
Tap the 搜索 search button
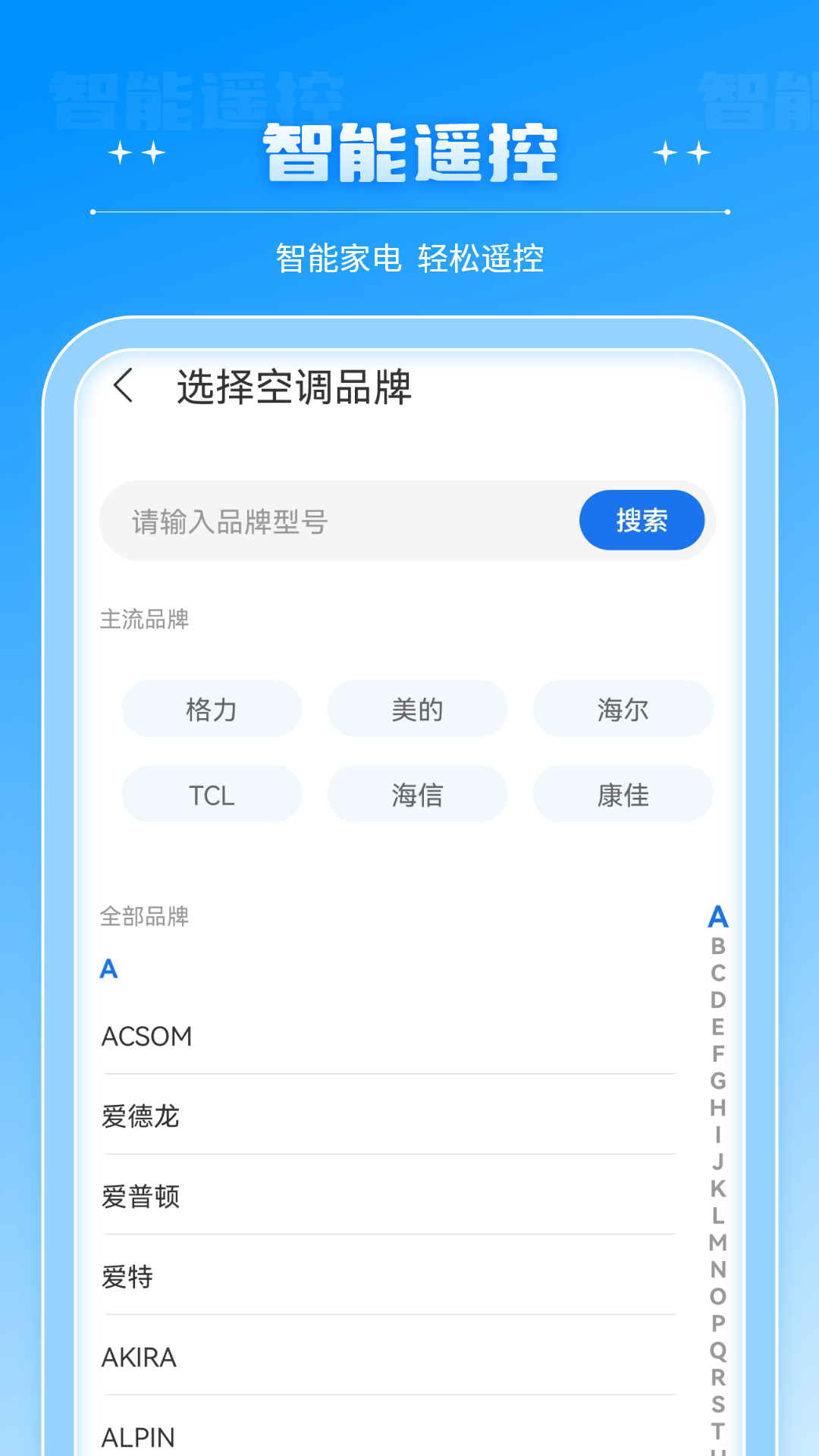642,520
